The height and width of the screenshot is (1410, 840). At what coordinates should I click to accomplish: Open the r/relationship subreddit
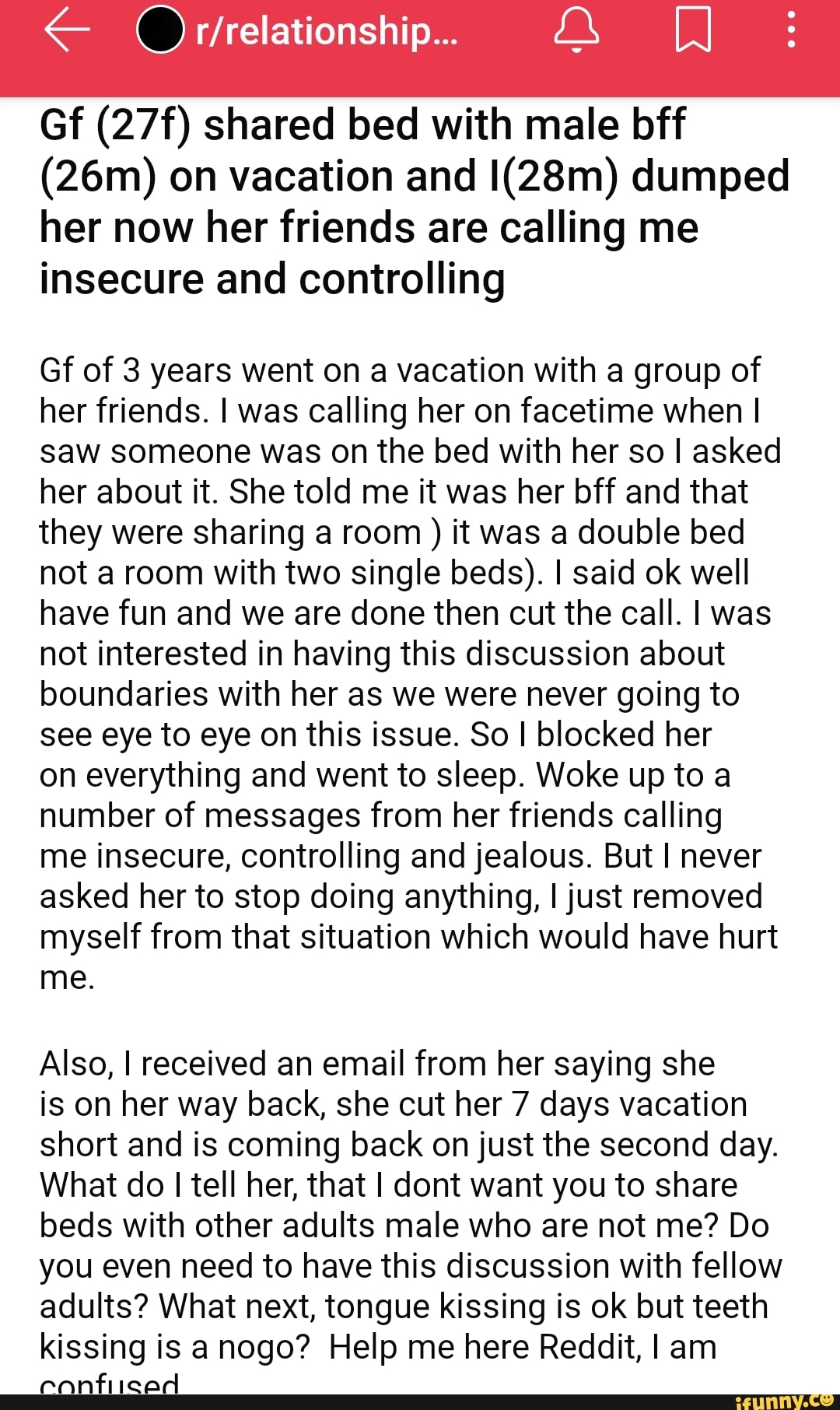[327, 32]
